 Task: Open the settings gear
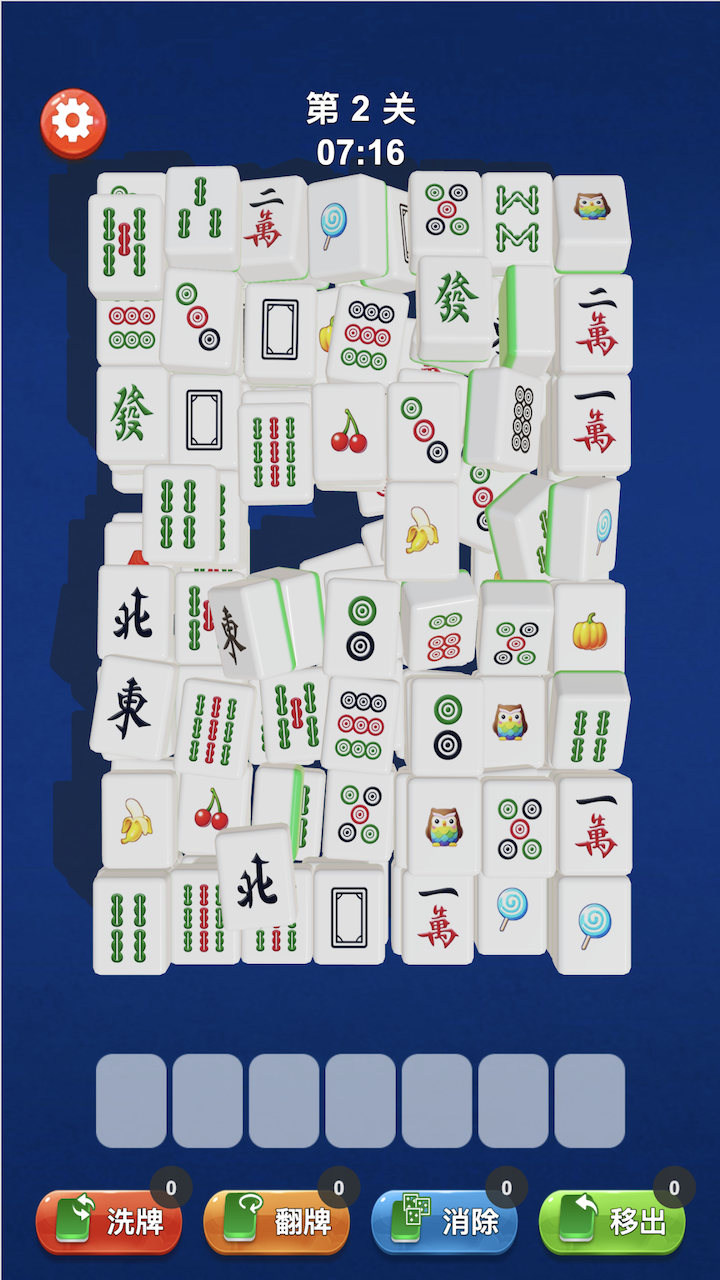pyautogui.click(x=72, y=123)
